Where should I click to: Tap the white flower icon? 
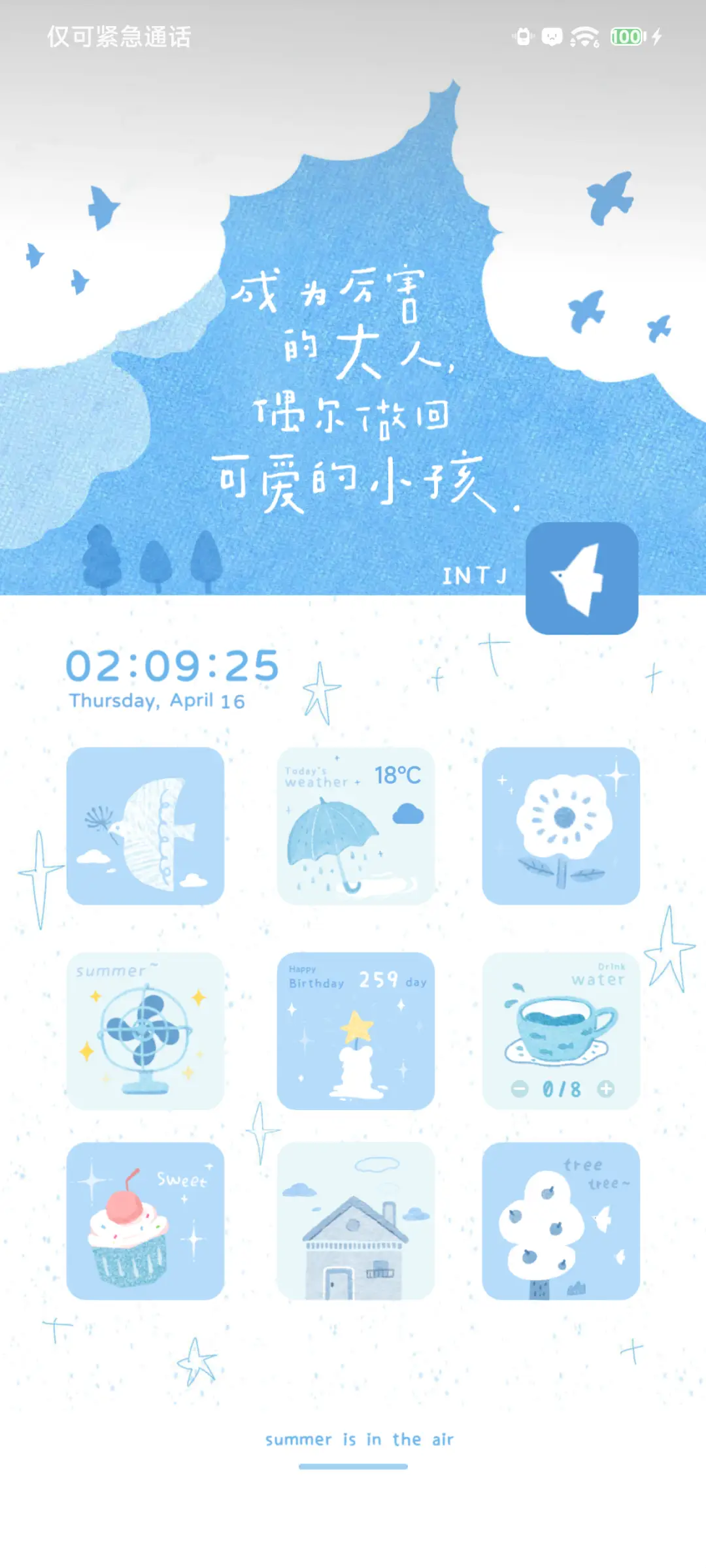pos(561,826)
